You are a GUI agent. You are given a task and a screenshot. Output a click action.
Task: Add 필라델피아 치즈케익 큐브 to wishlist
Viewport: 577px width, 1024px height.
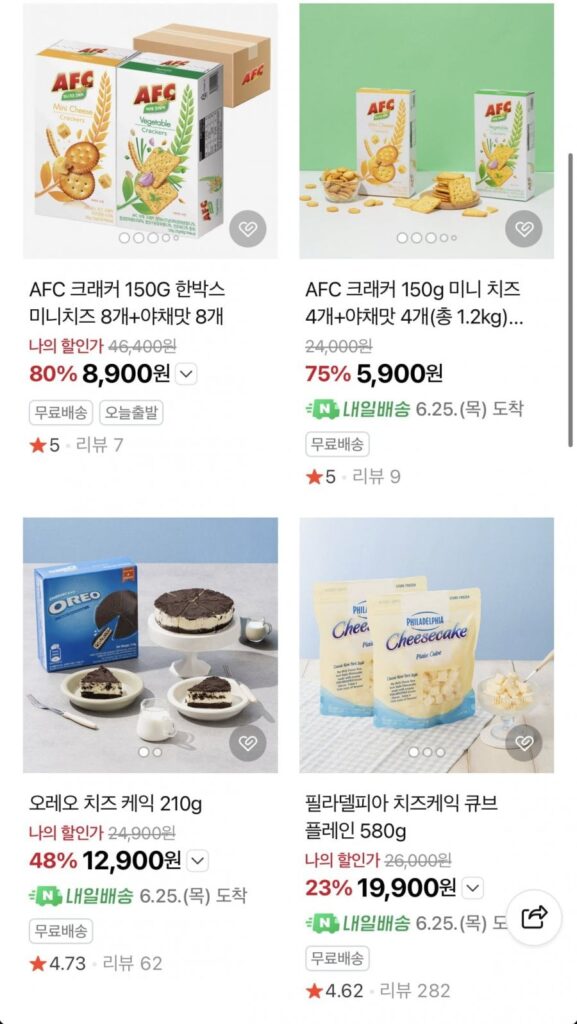pyautogui.click(x=524, y=743)
